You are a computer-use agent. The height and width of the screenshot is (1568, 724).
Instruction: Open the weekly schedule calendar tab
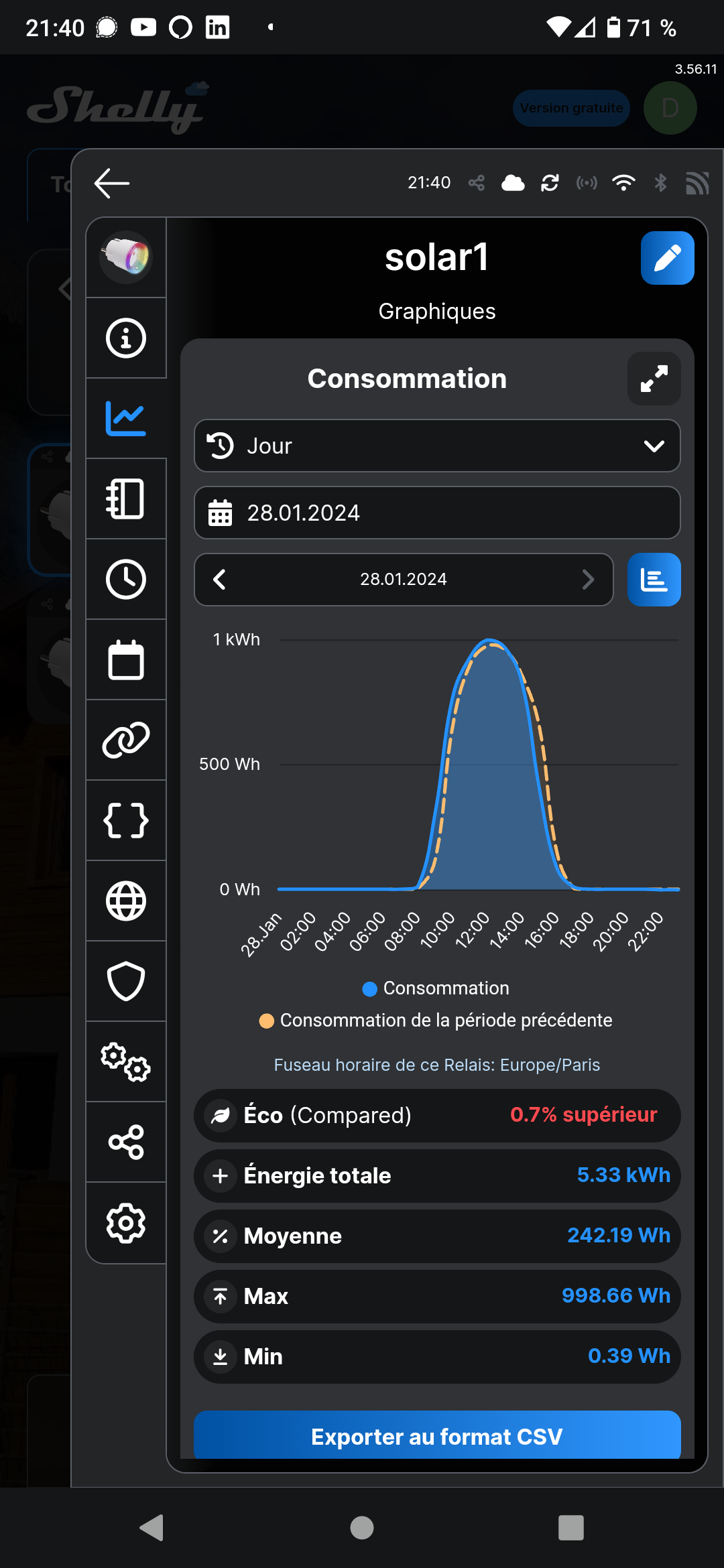tap(126, 659)
